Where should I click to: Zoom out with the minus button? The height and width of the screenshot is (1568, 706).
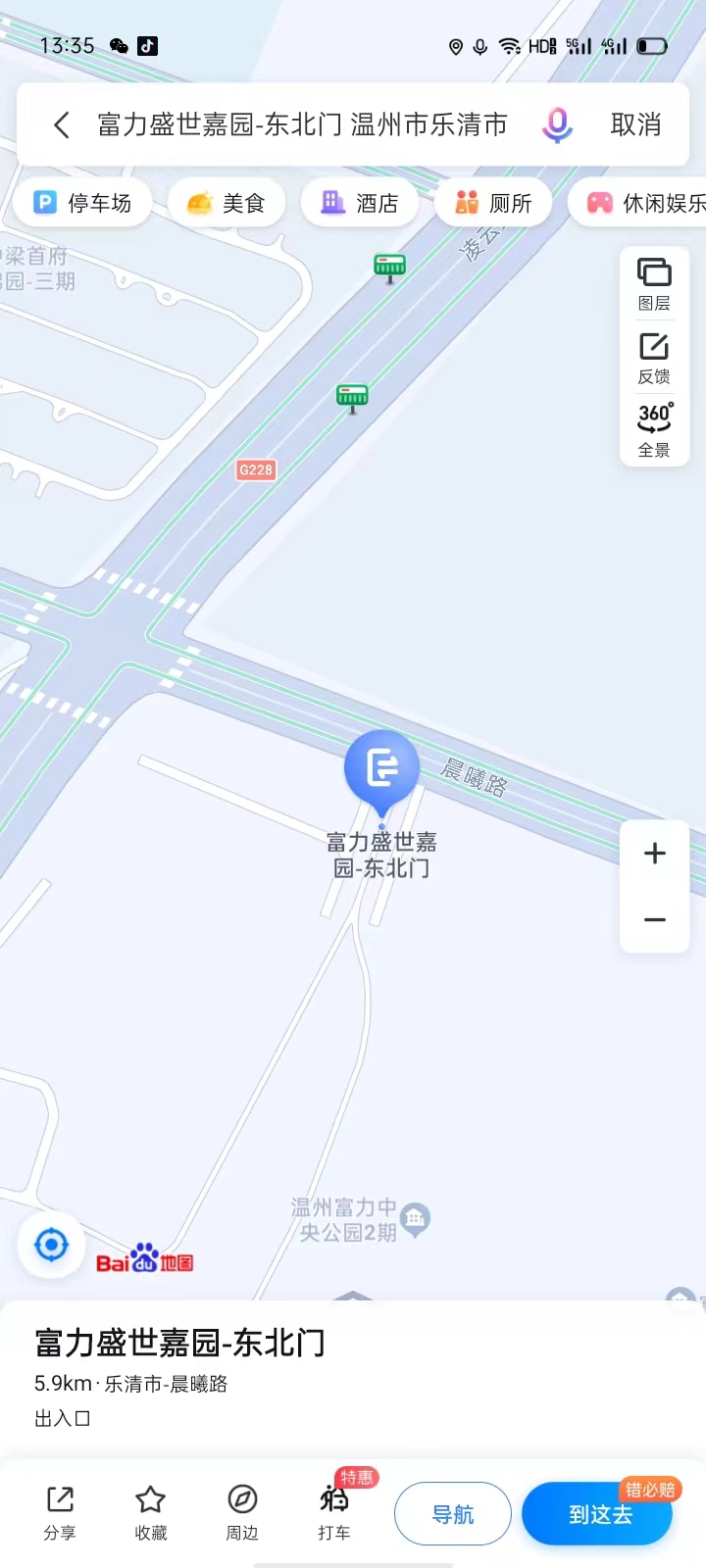pyautogui.click(x=655, y=920)
